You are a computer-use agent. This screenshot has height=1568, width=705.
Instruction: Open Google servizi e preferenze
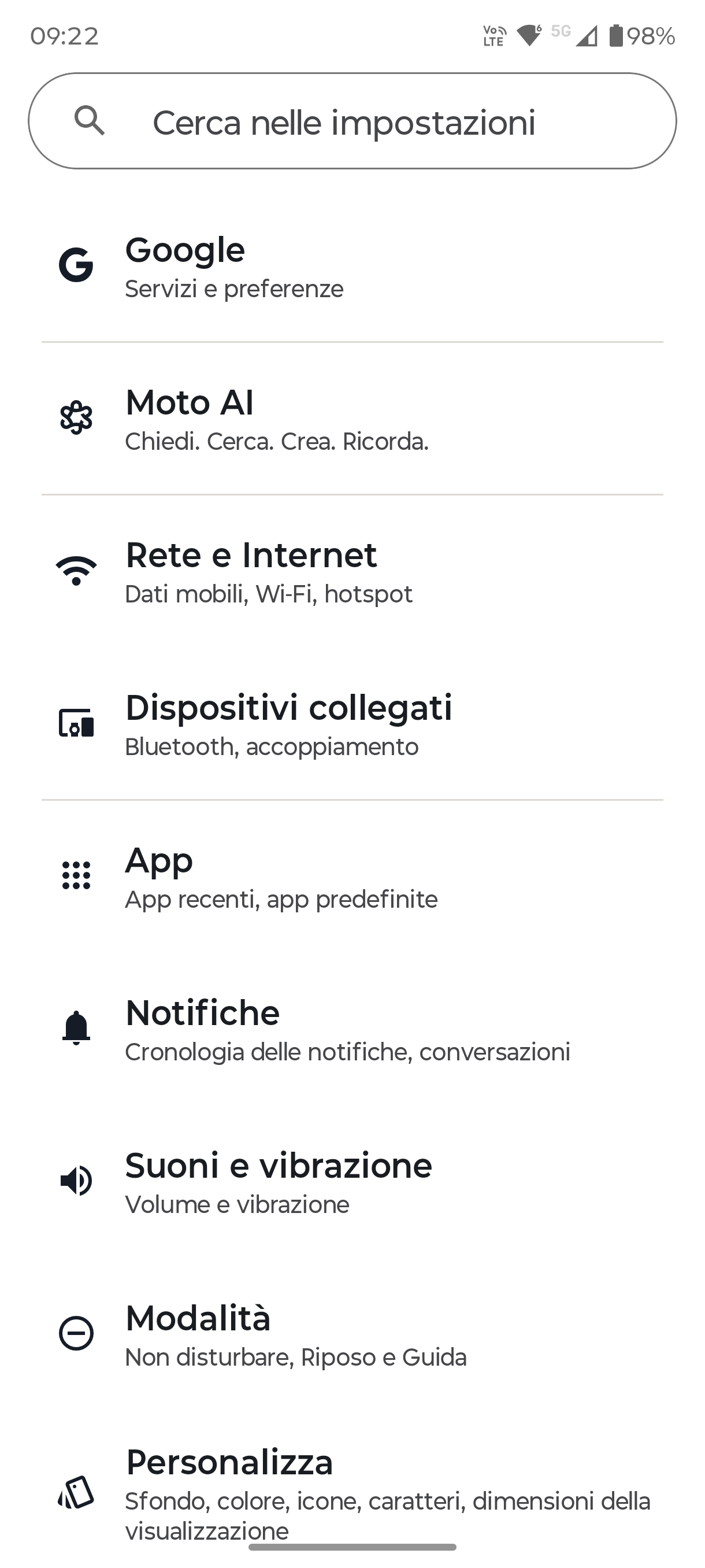352,266
